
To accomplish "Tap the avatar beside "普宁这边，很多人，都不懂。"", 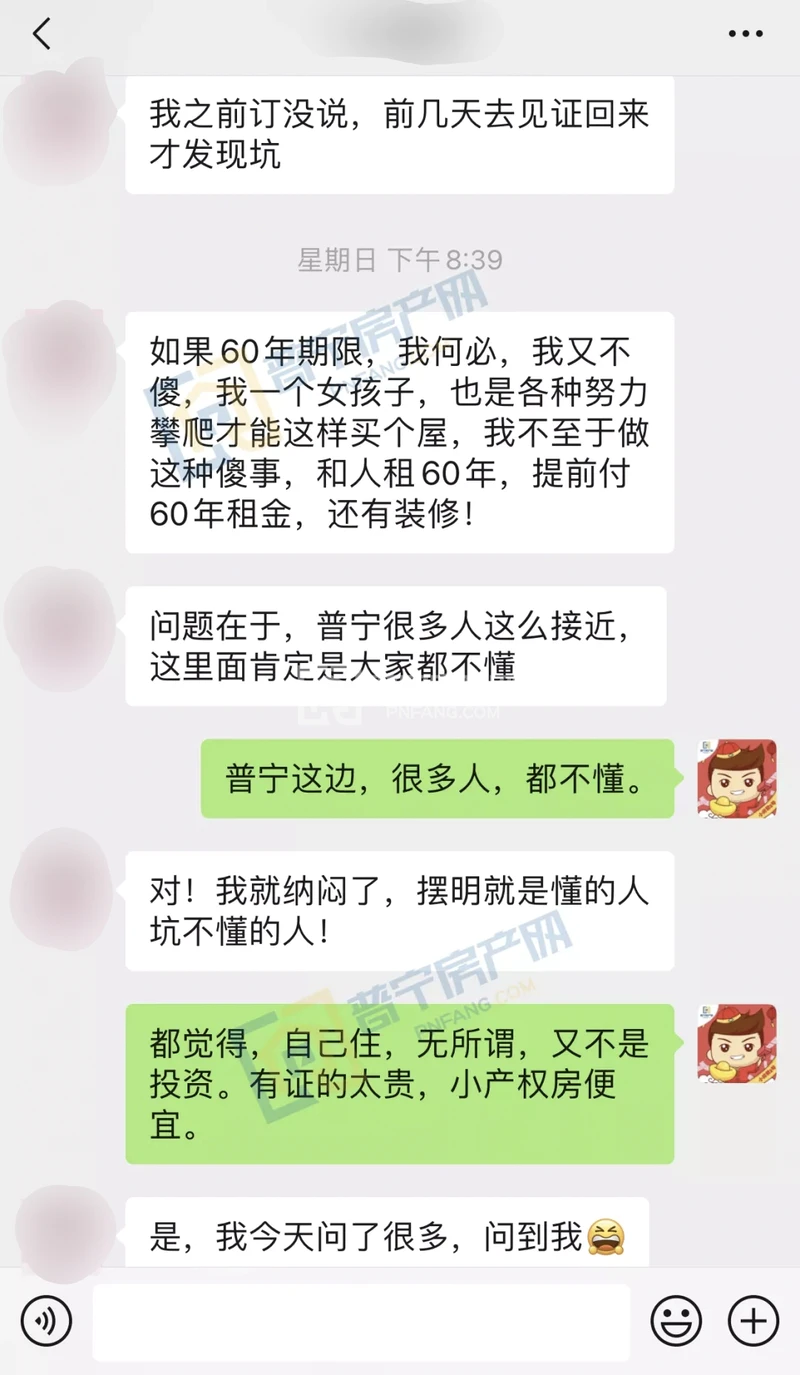I will pyautogui.click(x=737, y=778).
